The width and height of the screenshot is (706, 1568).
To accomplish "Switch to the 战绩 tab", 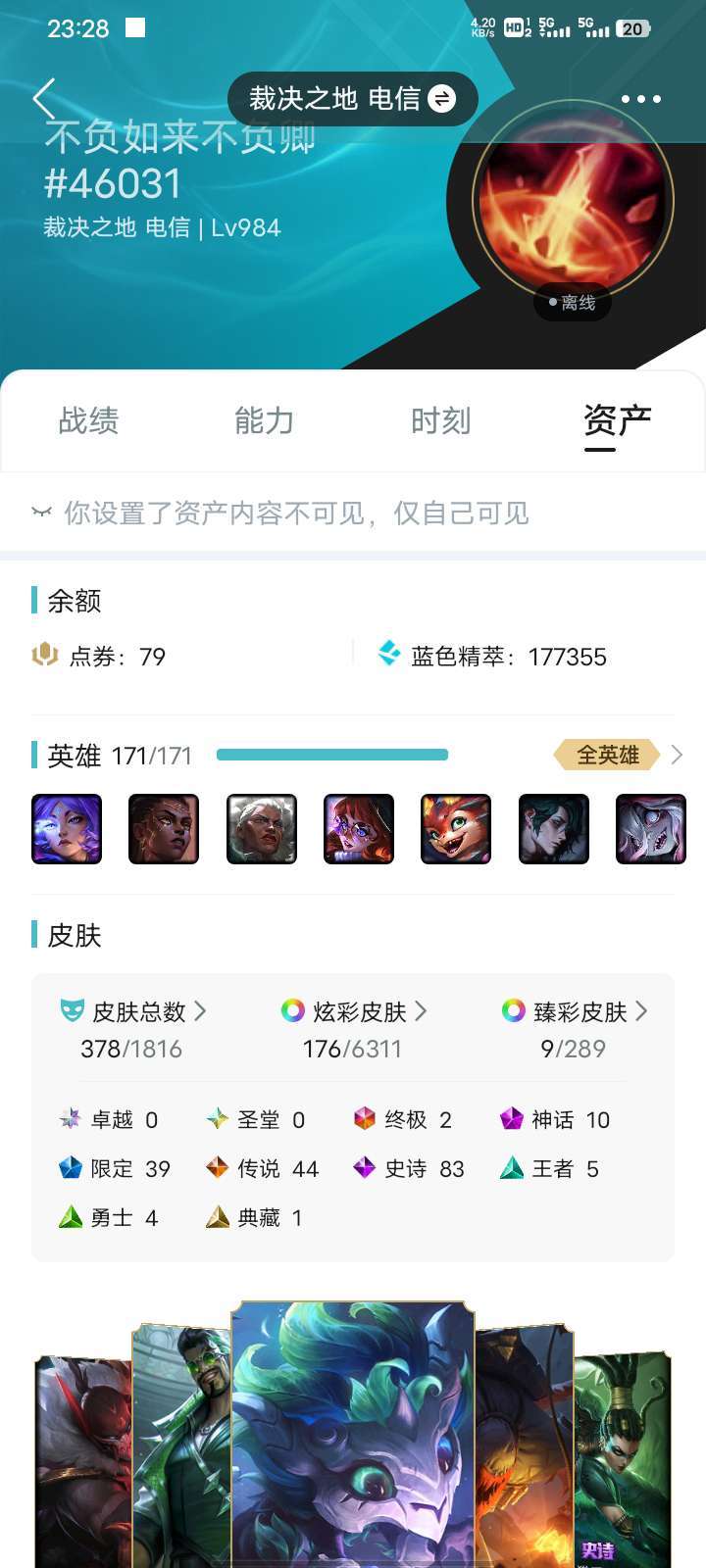I will 88,421.
